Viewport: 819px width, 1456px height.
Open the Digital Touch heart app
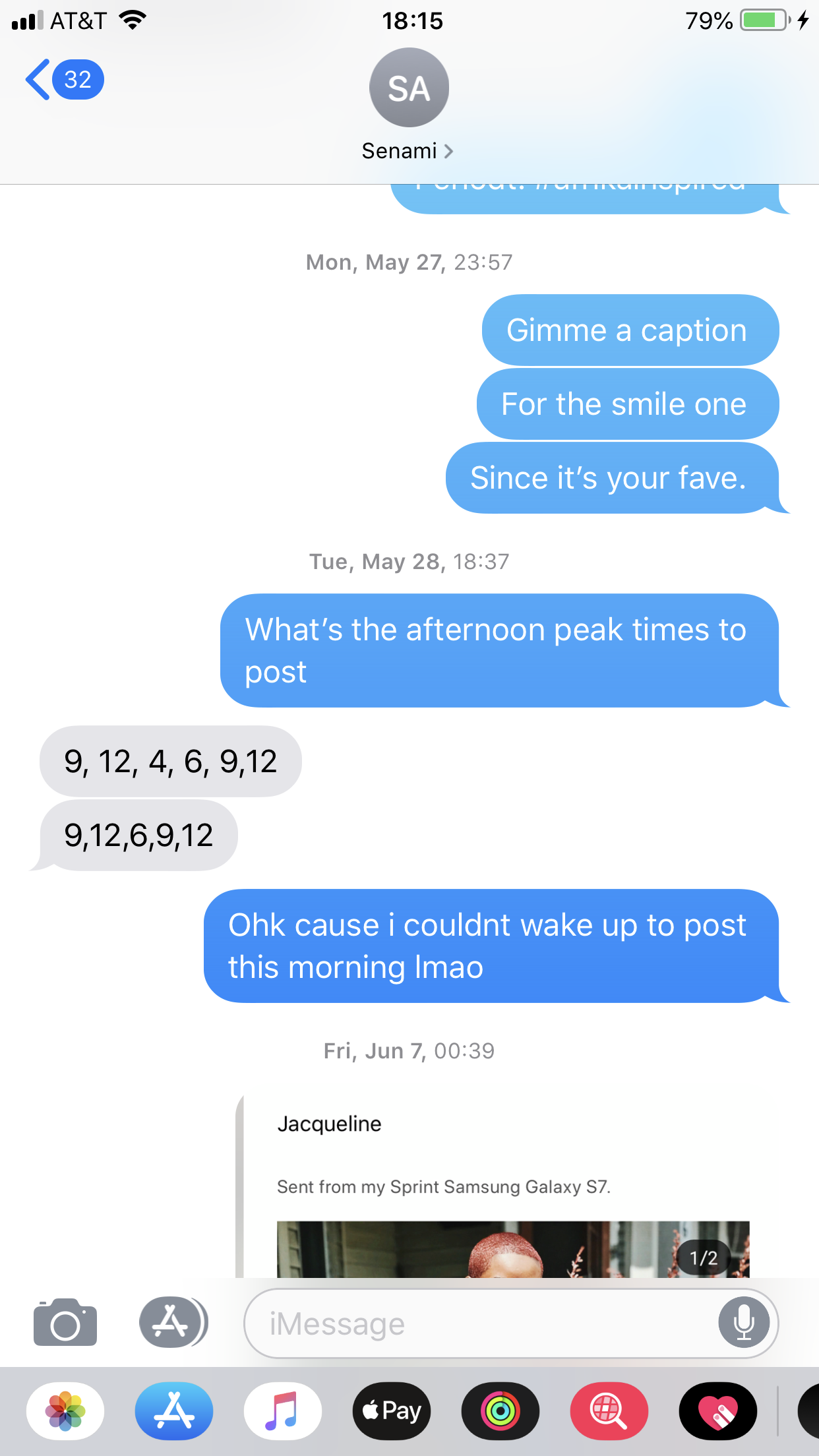click(x=718, y=1411)
